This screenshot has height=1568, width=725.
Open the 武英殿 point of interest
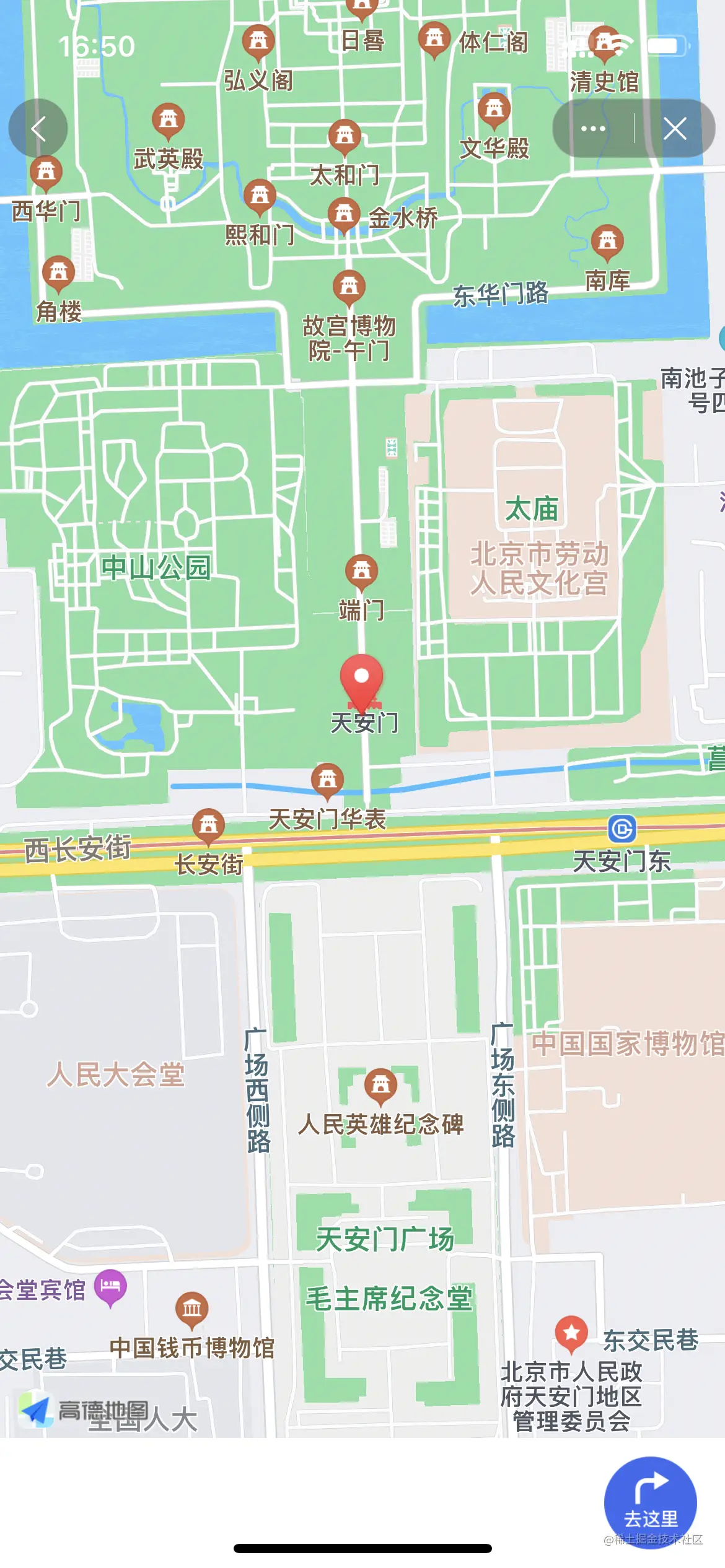pos(169,118)
